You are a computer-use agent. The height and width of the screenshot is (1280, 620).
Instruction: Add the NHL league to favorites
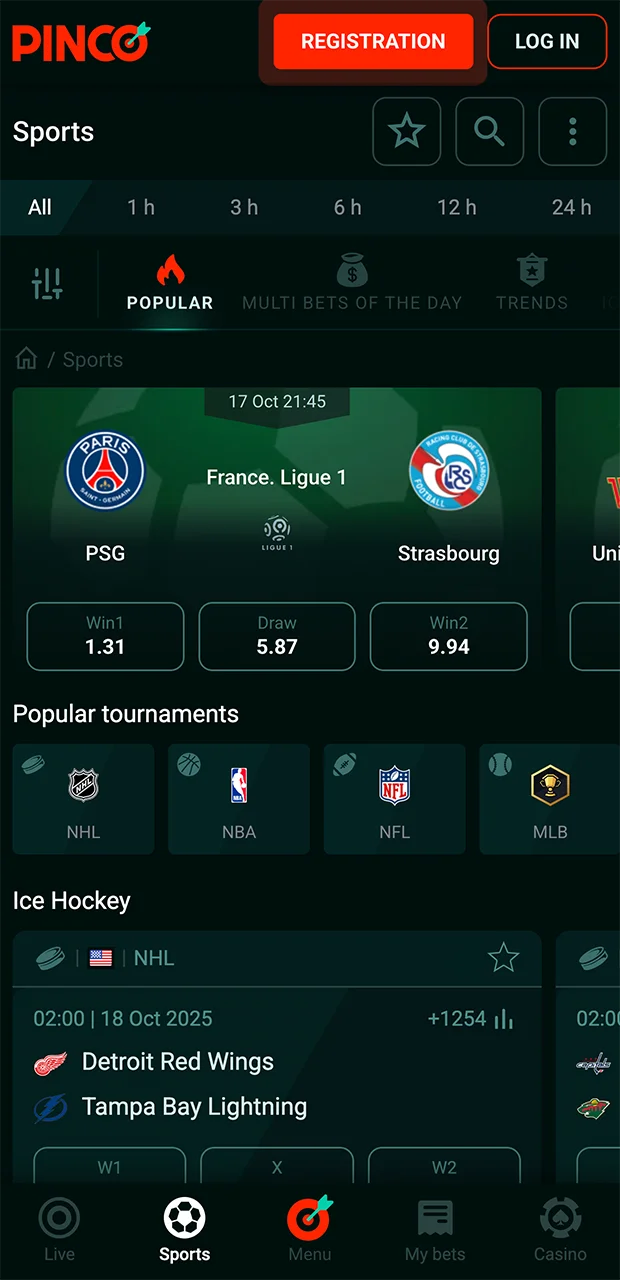click(x=503, y=958)
